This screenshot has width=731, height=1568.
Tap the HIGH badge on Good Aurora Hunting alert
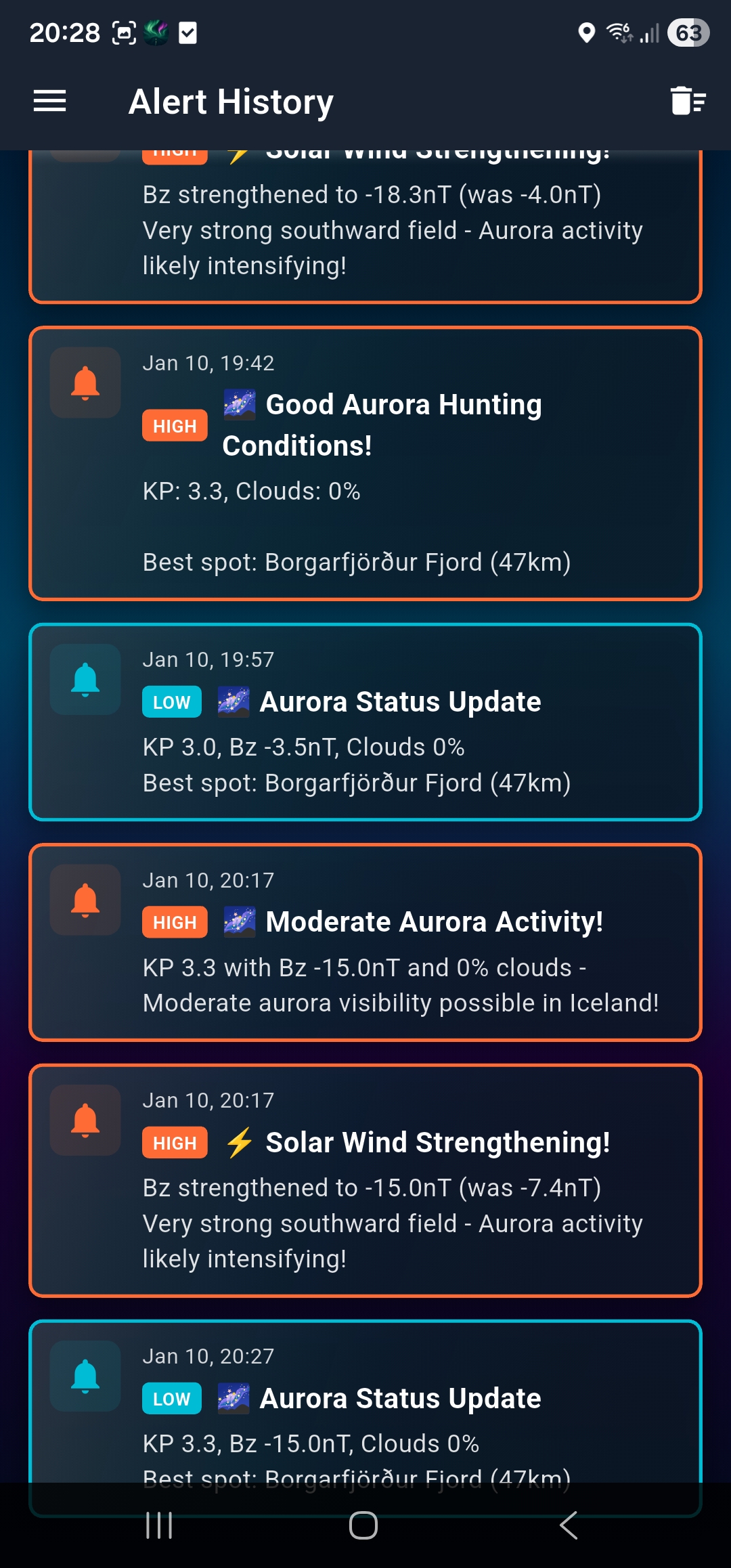pyautogui.click(x=174, y=425)
